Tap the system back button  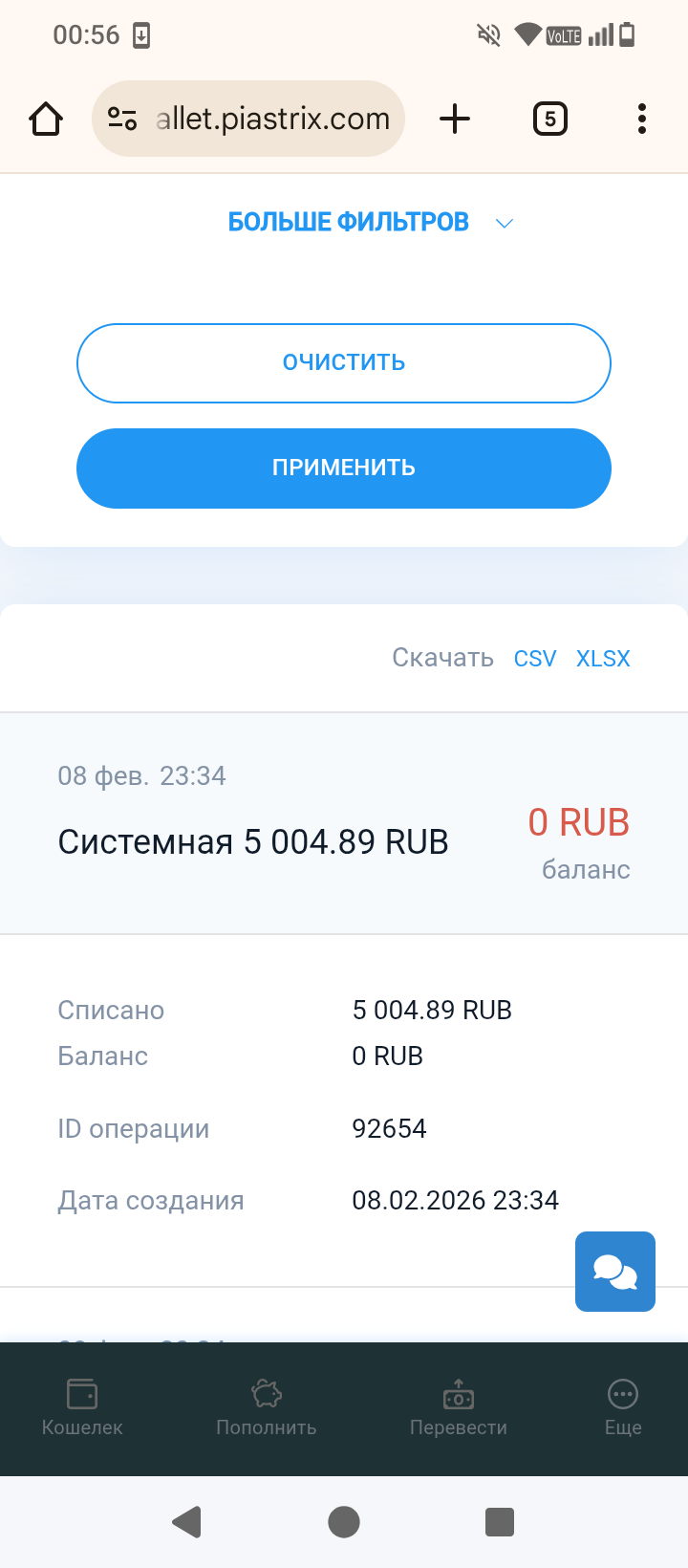tap(187, 1521)
